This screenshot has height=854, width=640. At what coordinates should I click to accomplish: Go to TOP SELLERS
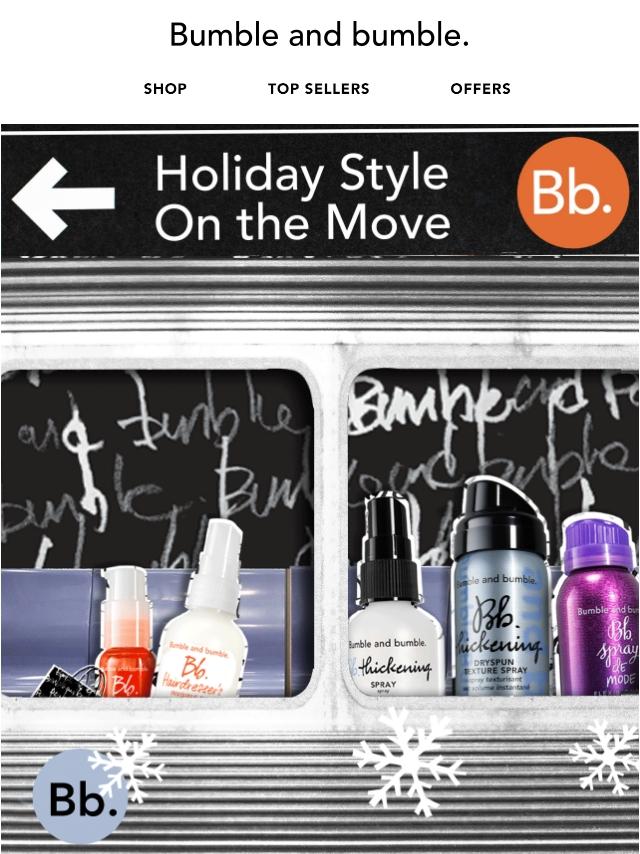(318, 89)
